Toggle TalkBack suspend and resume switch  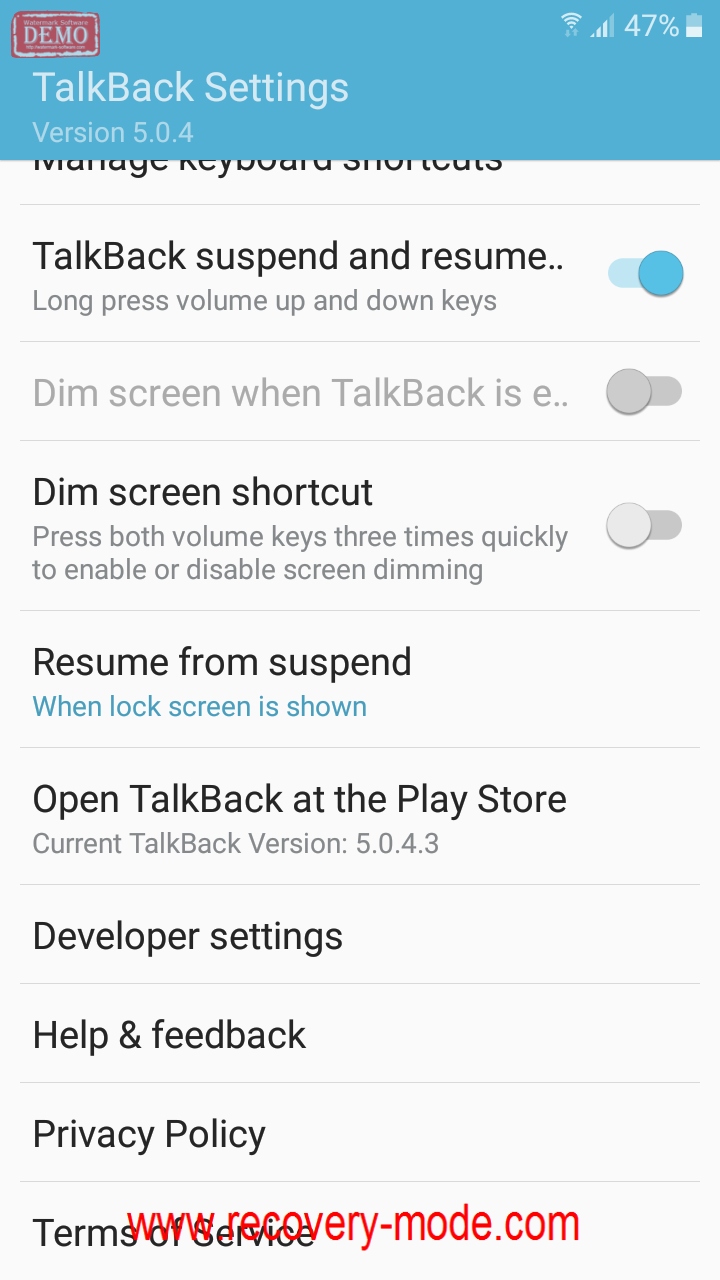click(645, 273)
